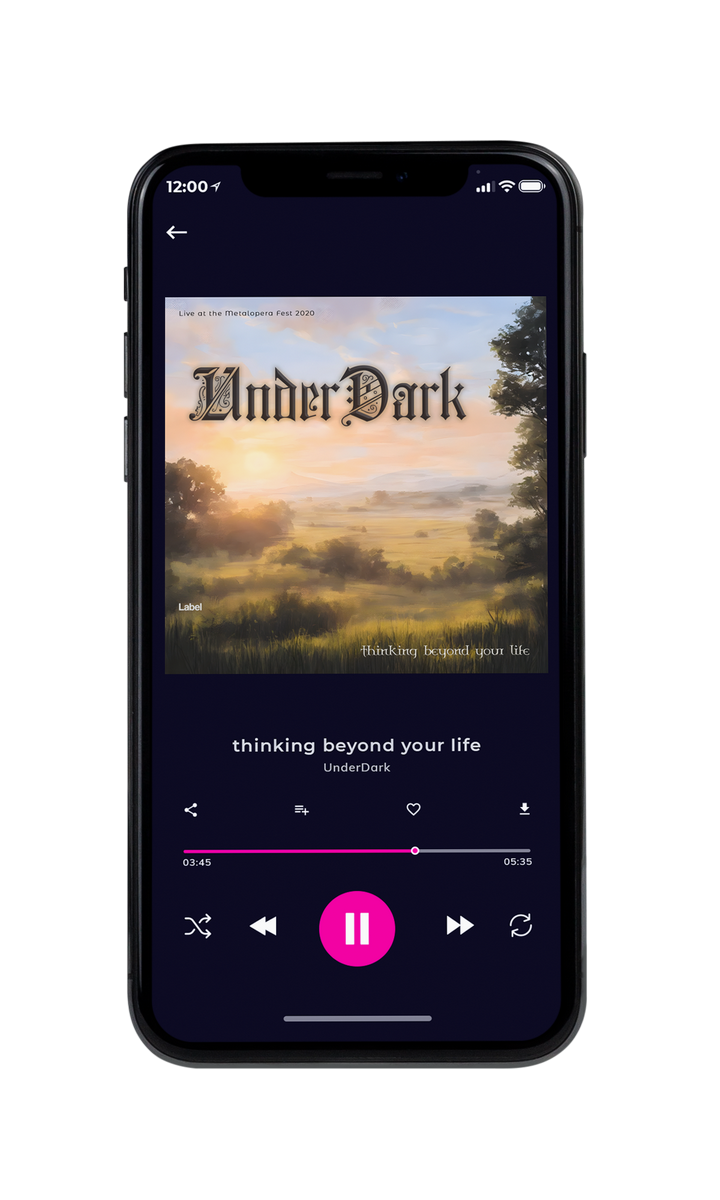Pause the song with the pink button
This screenshot has width=720, height=1200.
coord(357,929)
